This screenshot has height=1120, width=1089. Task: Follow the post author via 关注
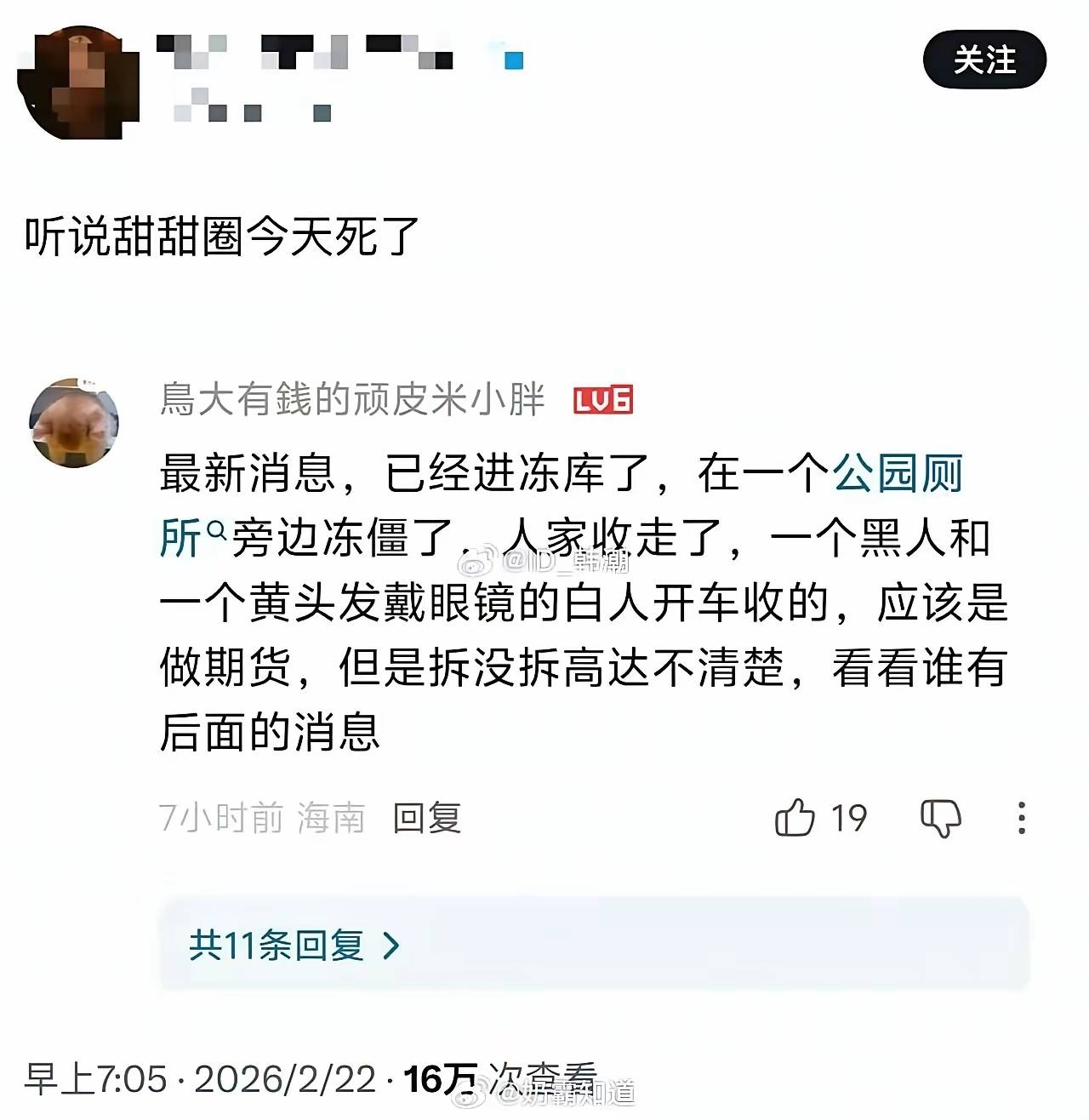point(984,60)
